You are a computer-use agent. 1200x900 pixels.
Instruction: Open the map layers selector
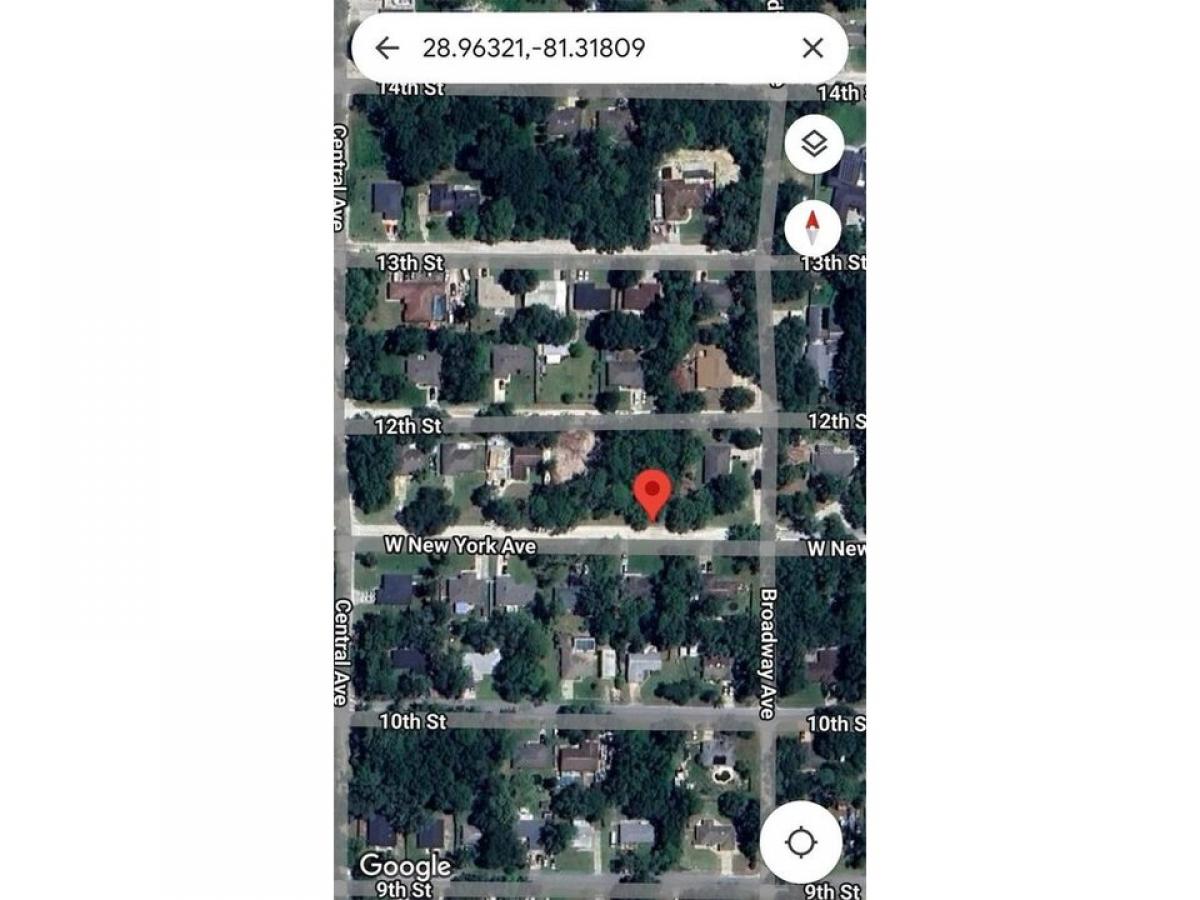(x=814, y=145)
